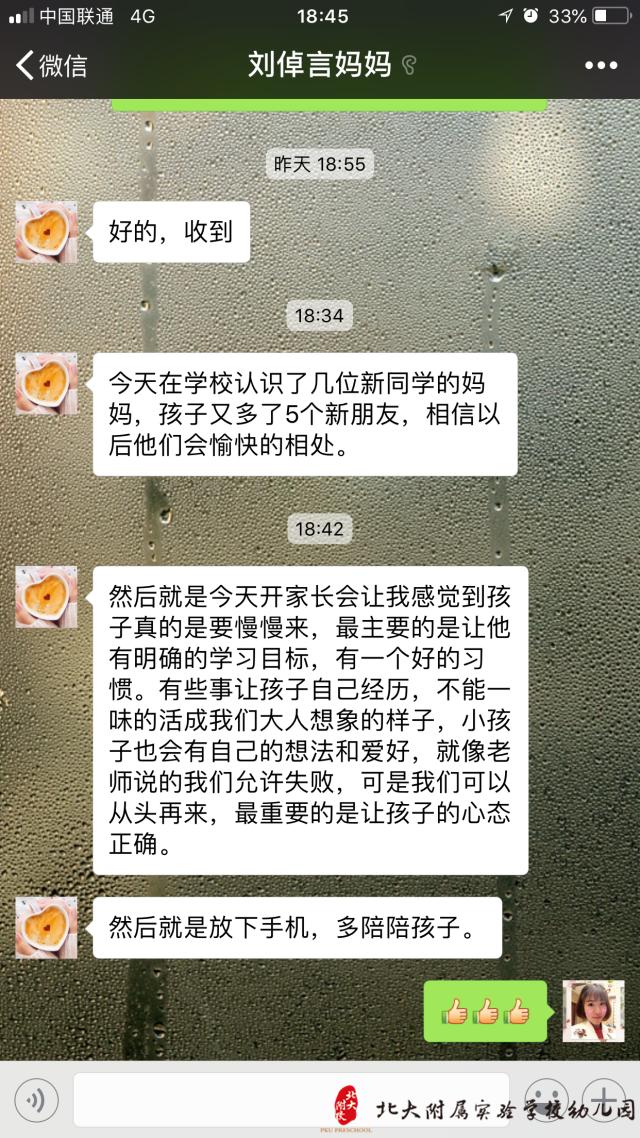Screen dimensions: 640x1138
Task: Go back to the 微信 chat list
Action: 50,66
